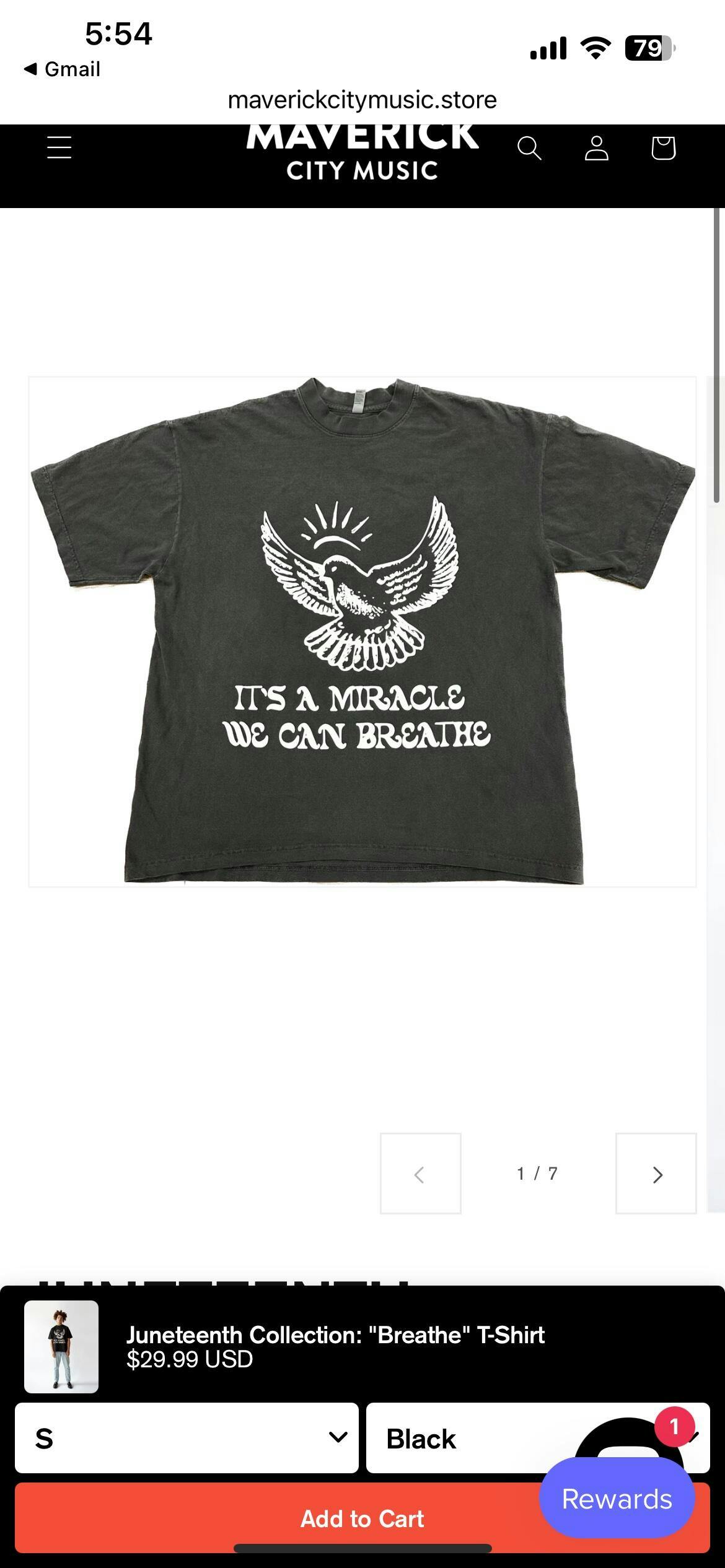Image resolution: width=725 pixels, height=1568 pixels.
Task: Expand the size S dropdown
Action: click(187, 1438)
